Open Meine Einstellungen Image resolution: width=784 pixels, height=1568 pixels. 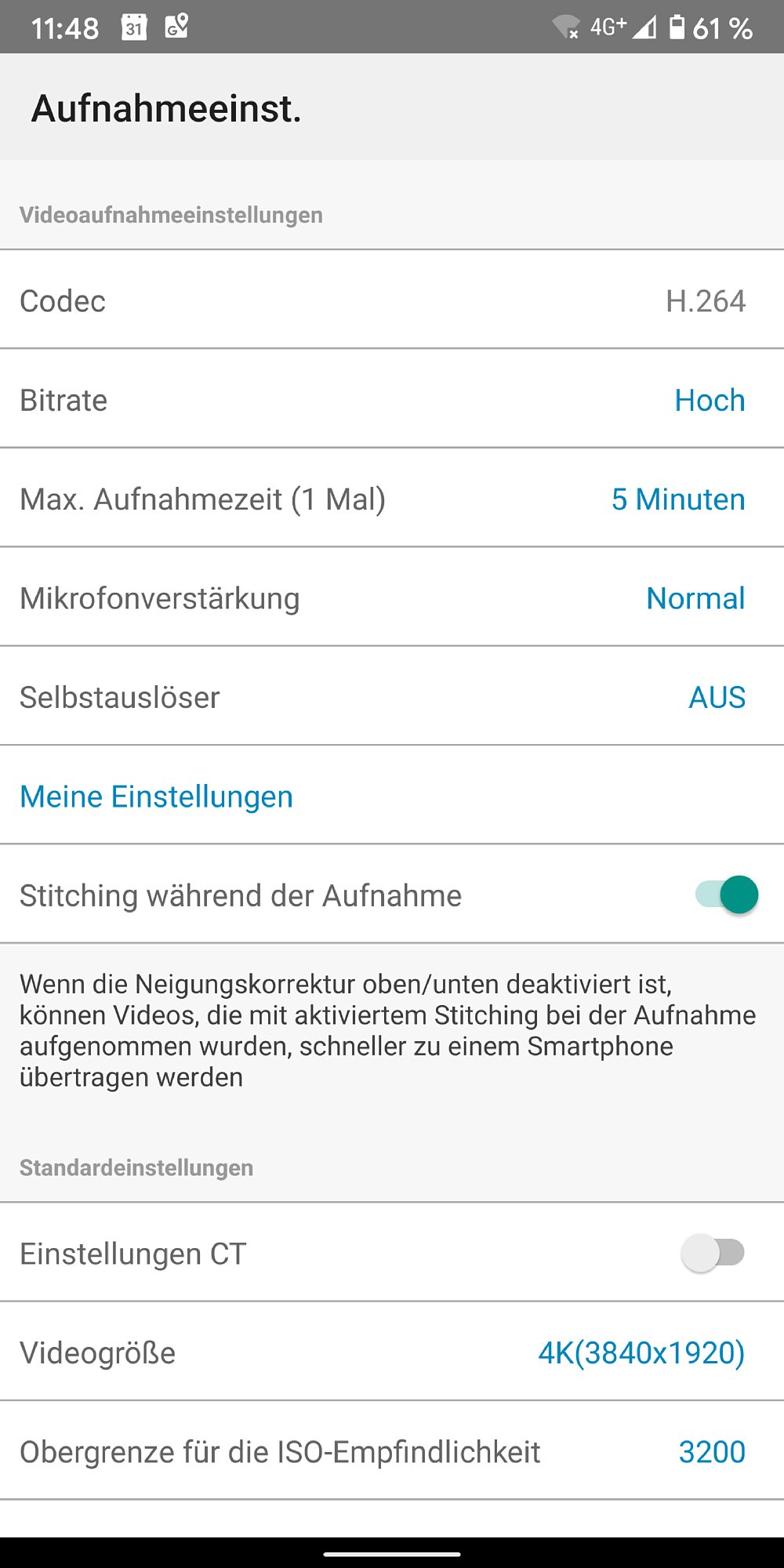pyautogui.click(x=392, y=796)
